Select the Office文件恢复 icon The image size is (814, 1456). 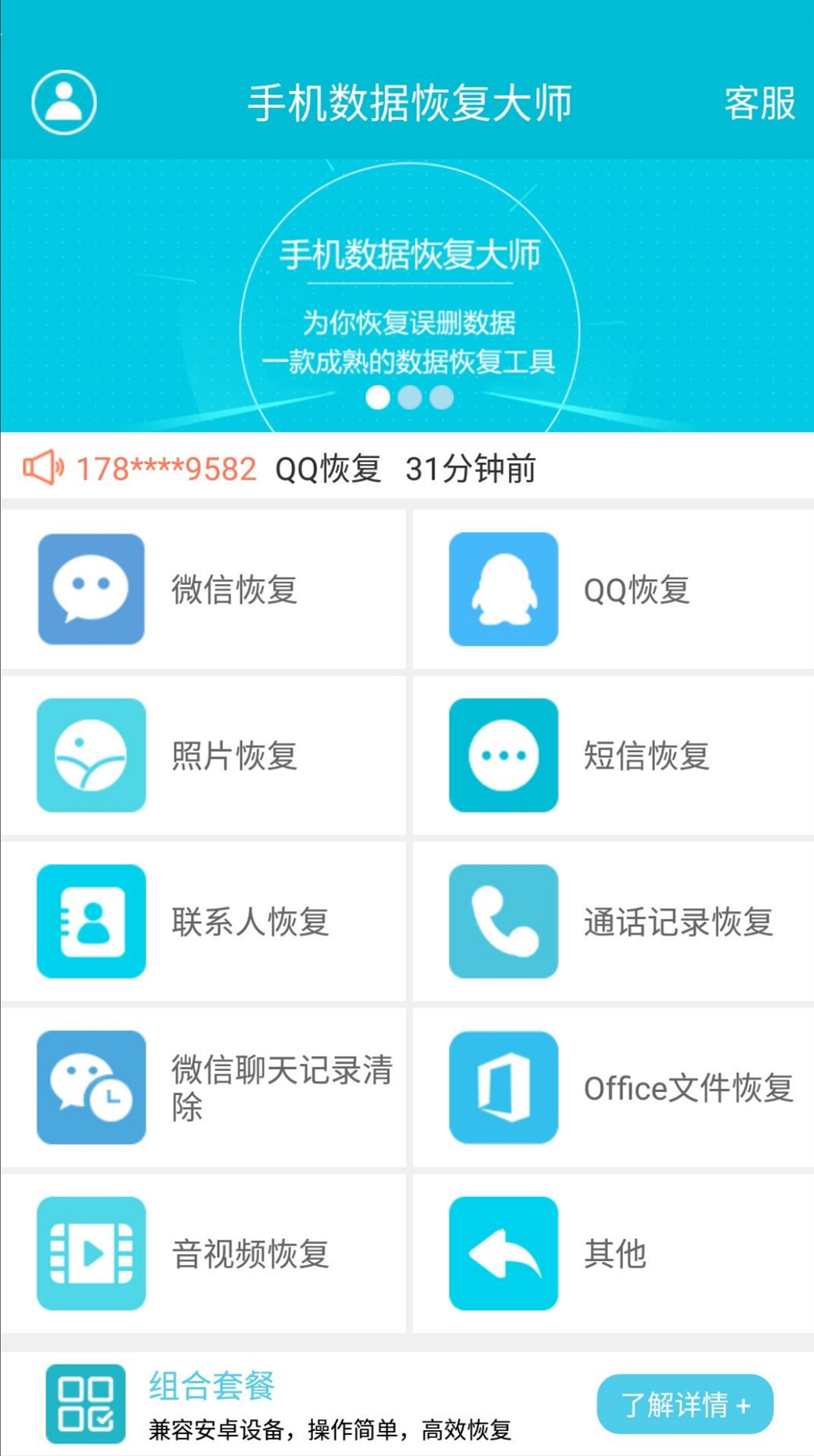coord(503,1088)
